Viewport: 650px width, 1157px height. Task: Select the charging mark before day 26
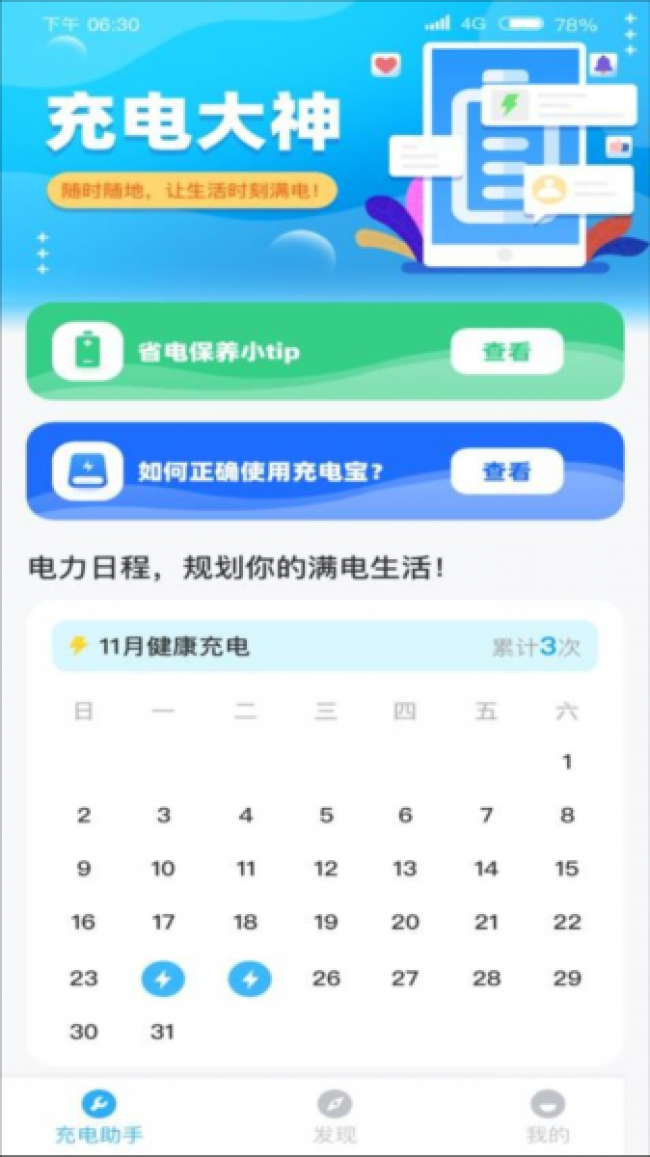249,978
